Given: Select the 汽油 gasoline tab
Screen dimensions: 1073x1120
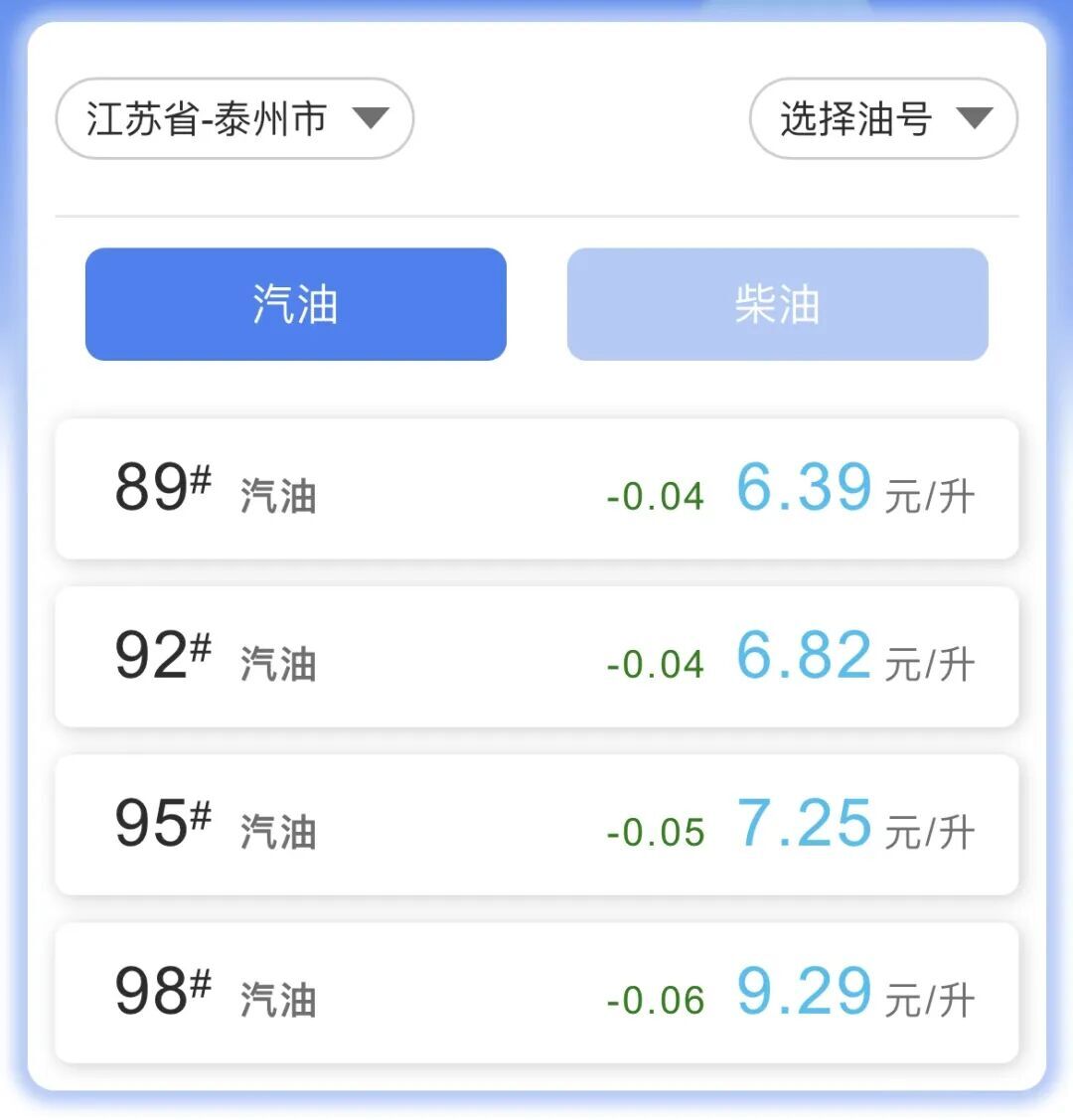Looking at the screenshot, I should pos(295,305).
